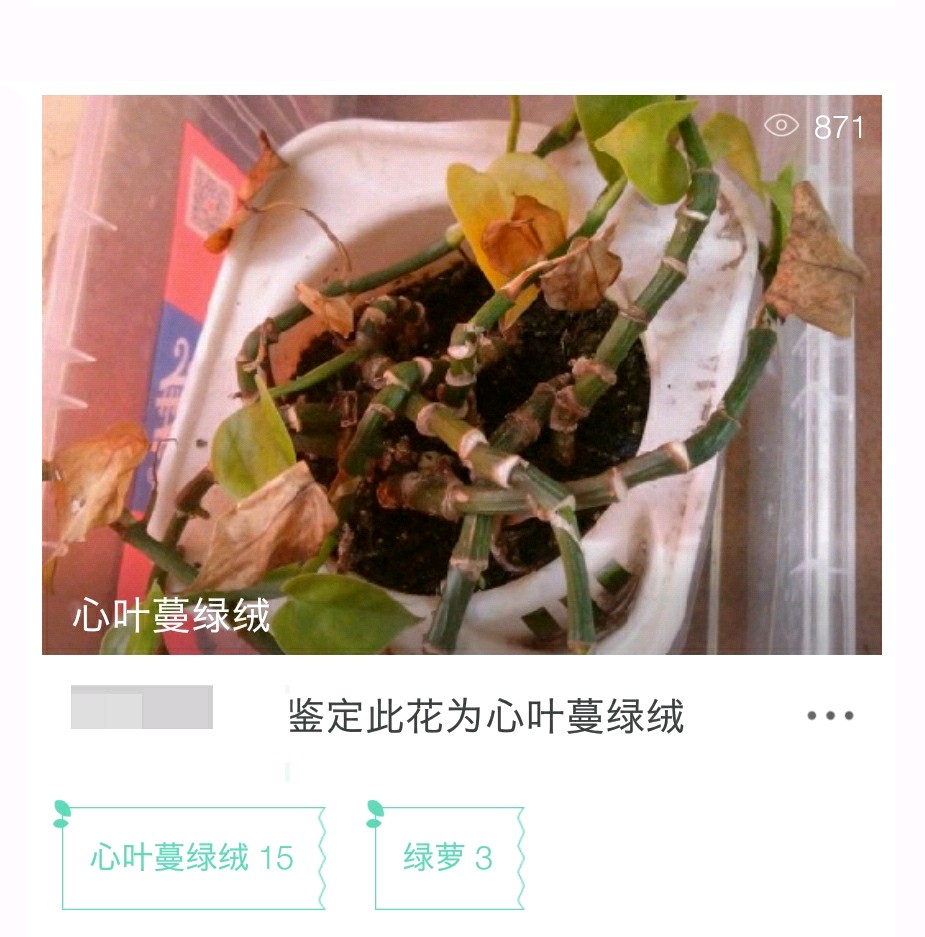This screenshot has width=925, height=937.
Task: View the poster's blurred avatar profile
Action: pos(142,707)
